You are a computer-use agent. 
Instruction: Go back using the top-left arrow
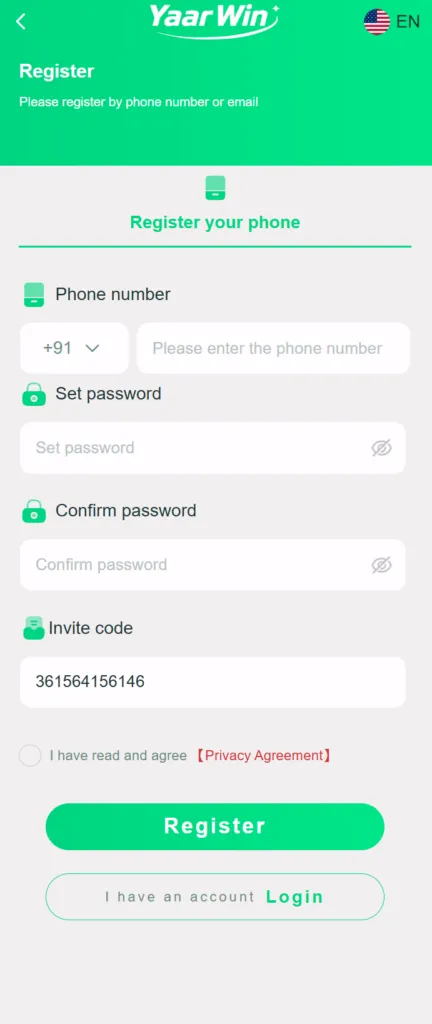(x=21, y=22)
